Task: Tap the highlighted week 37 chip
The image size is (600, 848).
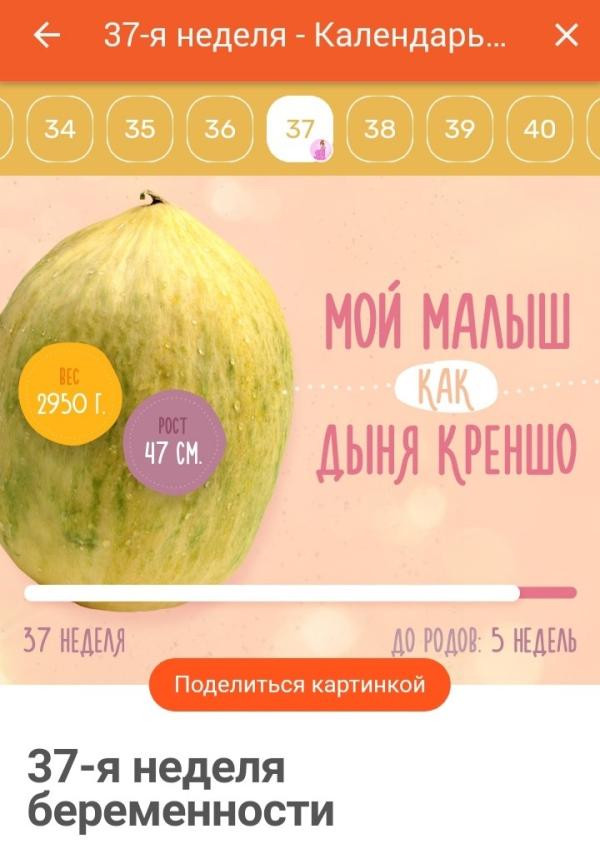Action: [x=300, y=129]
